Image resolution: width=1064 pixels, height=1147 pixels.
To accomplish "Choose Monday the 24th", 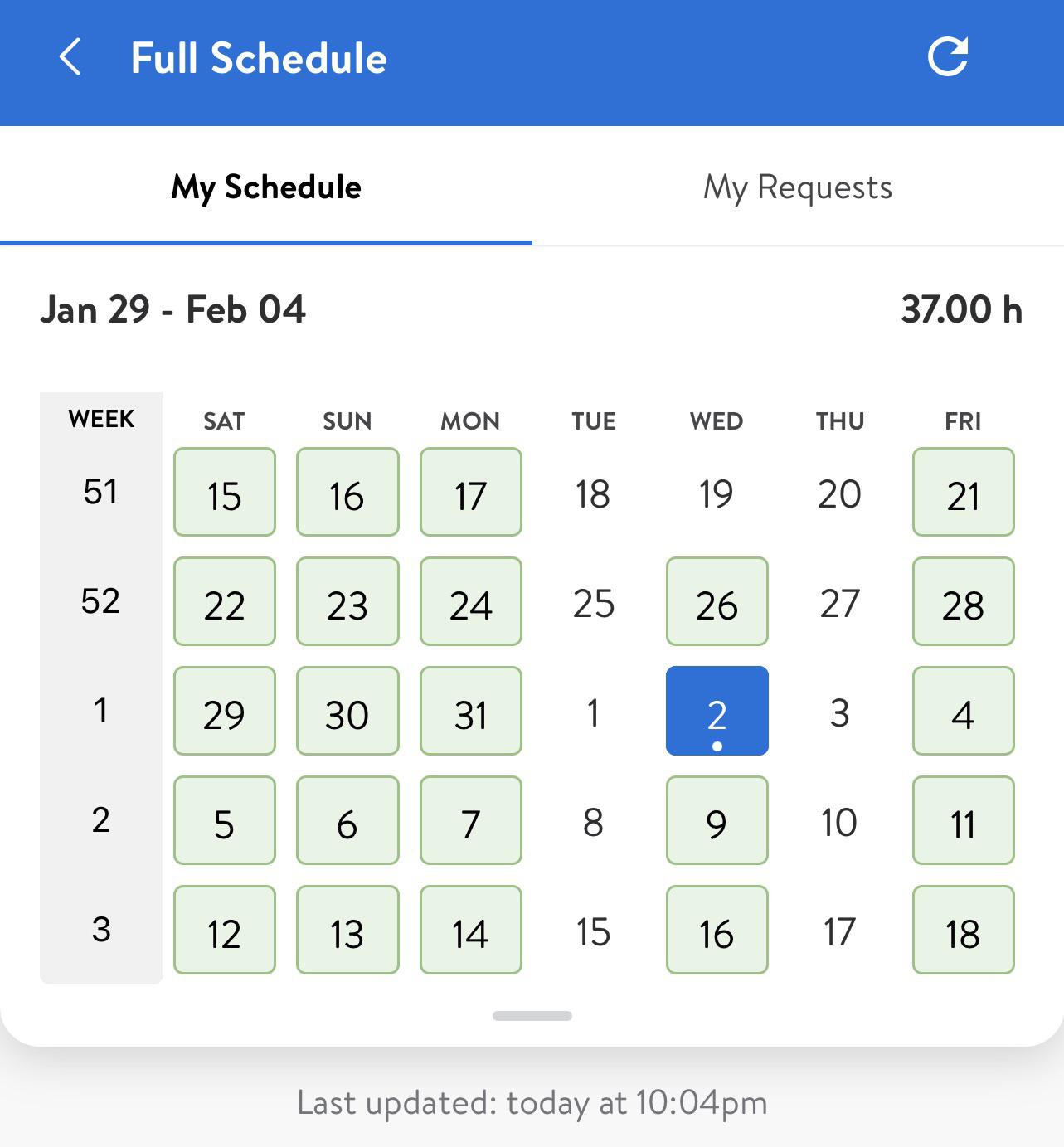I will 470,602.
